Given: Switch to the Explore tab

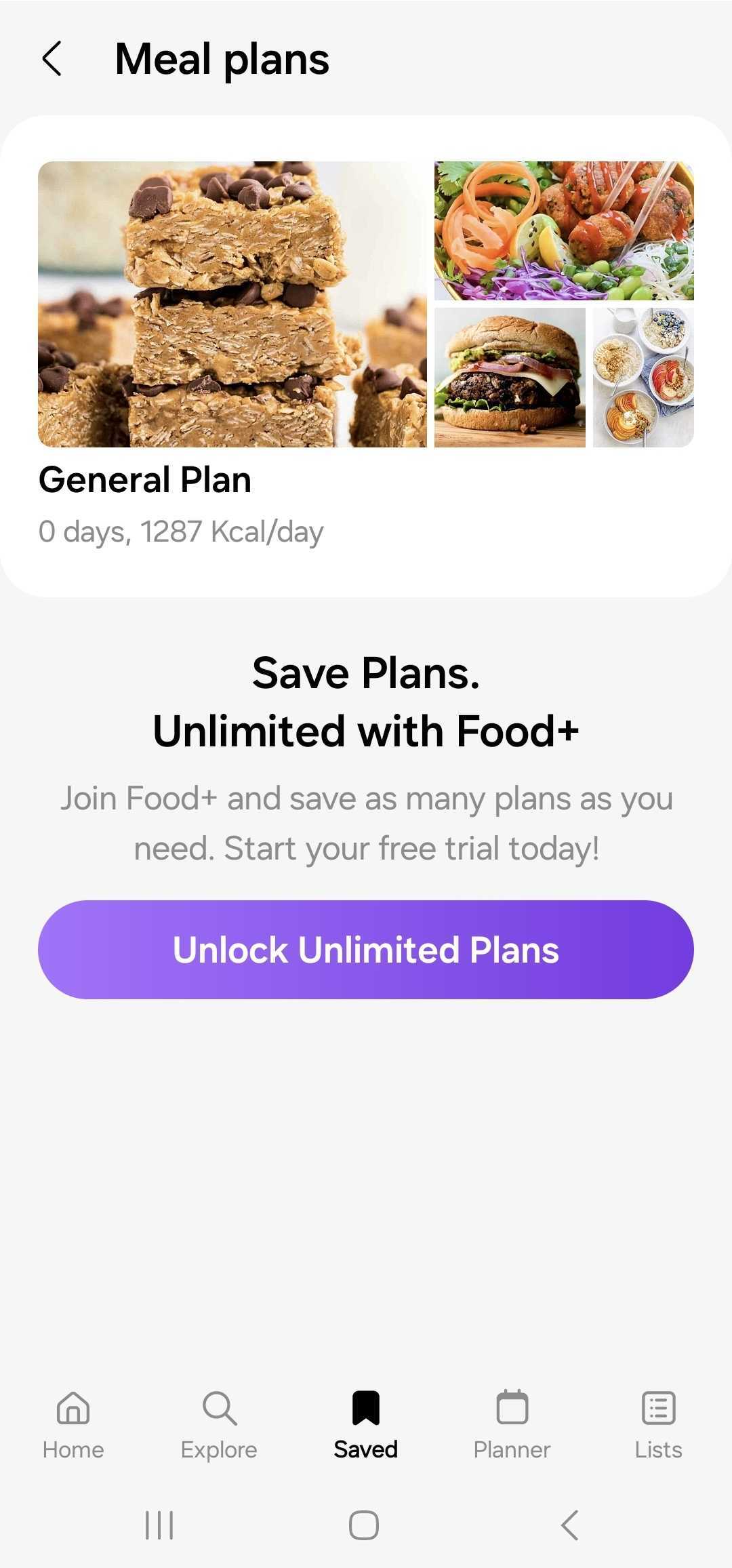Looking at the screenshot, I should click(219, 1425).
